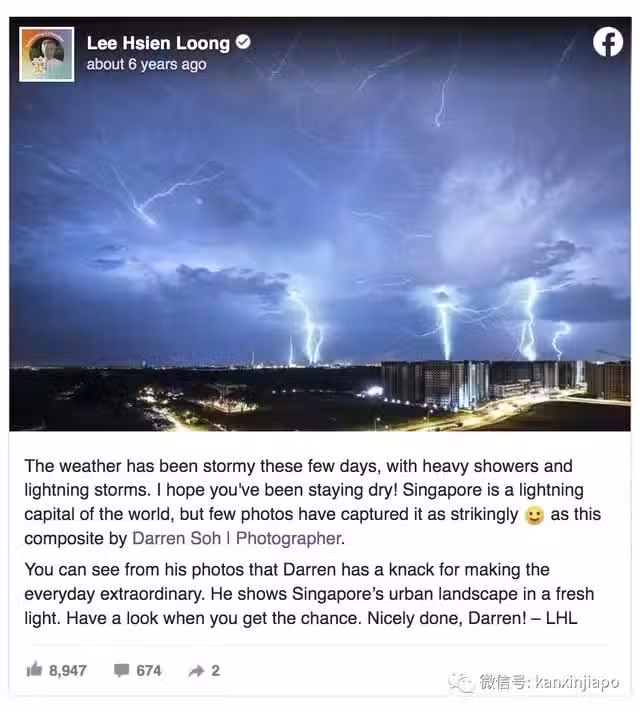Open the Facebook logo icon
The width and height of the screenshot is (640, 712).
click(607, 42)
